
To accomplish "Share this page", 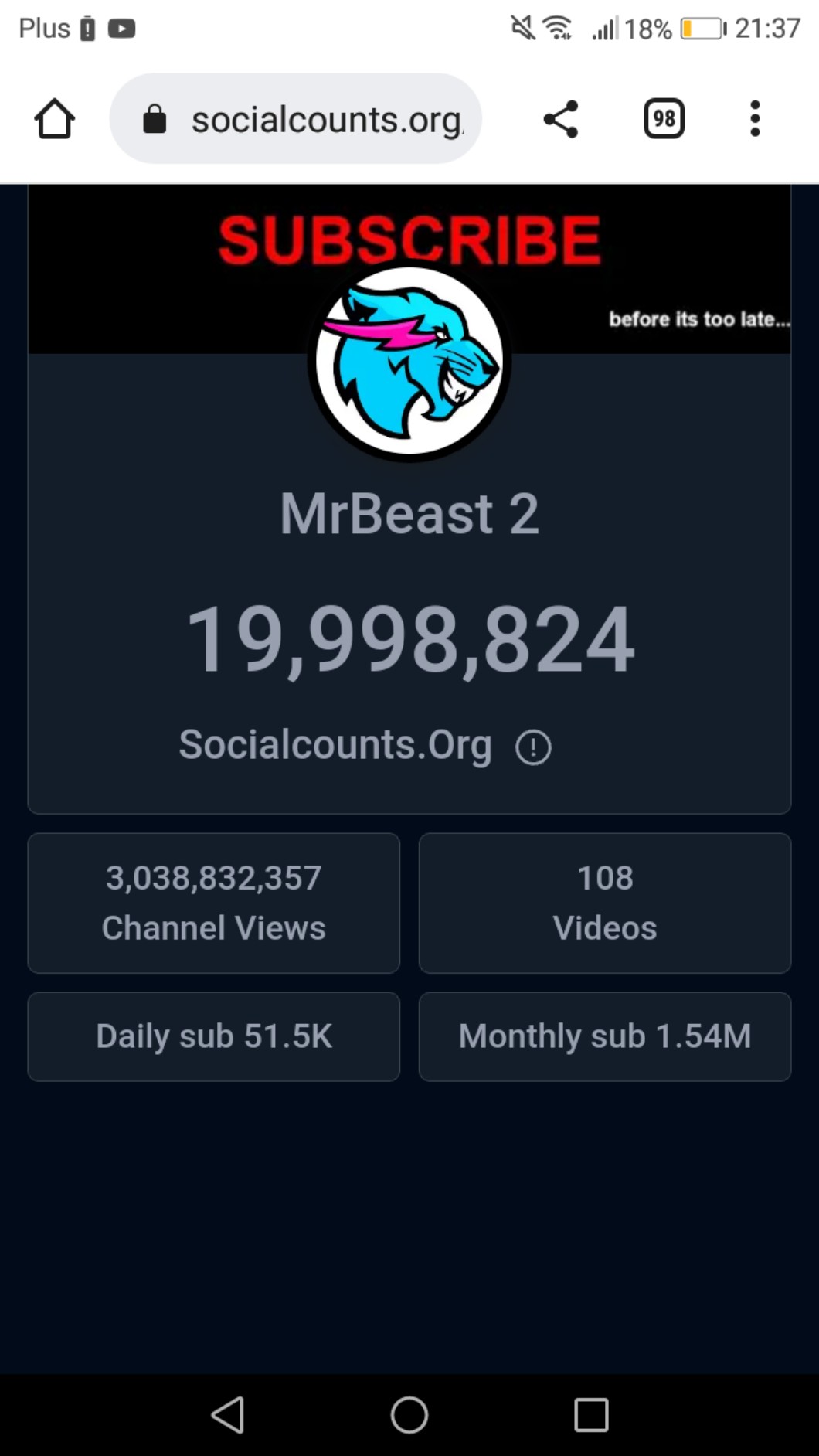I will [561, 119].
